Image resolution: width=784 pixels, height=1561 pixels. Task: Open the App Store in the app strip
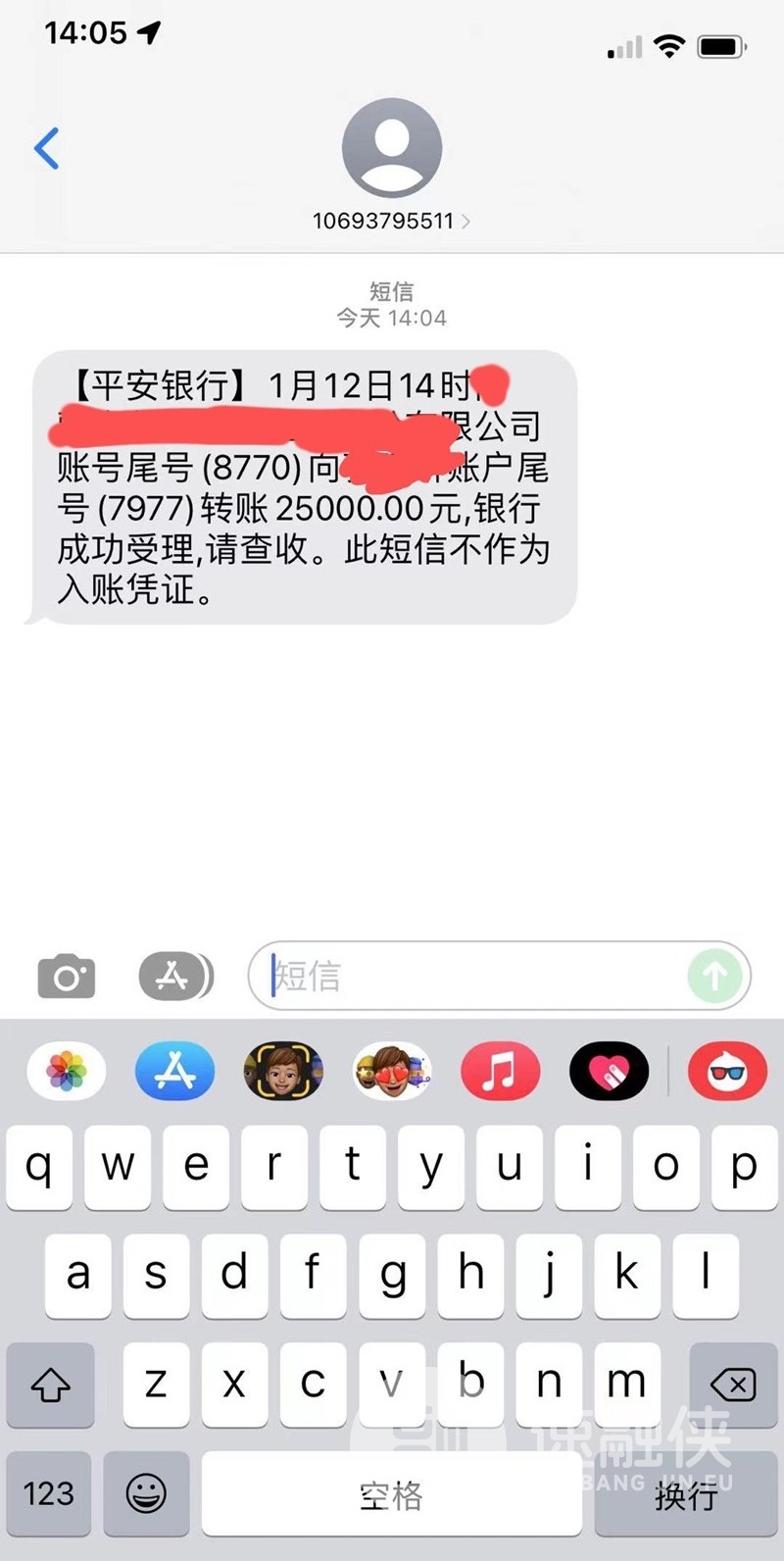point(175,1070)
